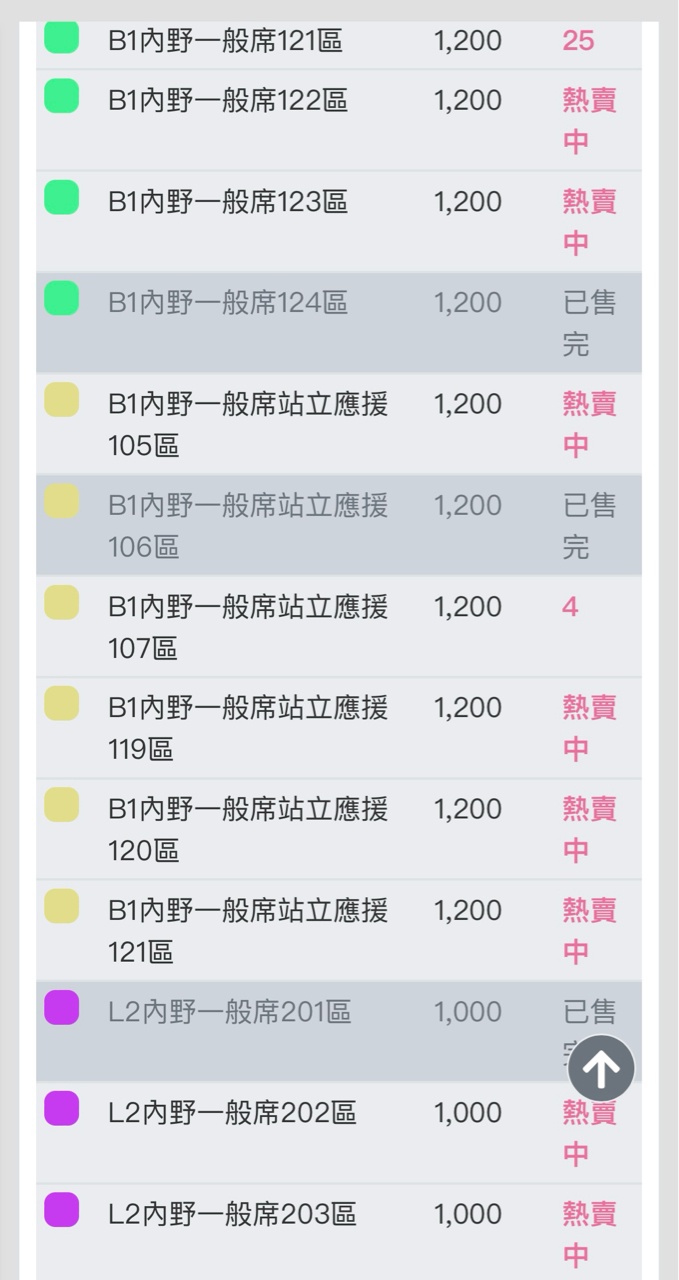This screenshot has width=679, height=1280.
Task: Tap the B1內野一般席站立應援120區 row
Action: tap(248, 829)
